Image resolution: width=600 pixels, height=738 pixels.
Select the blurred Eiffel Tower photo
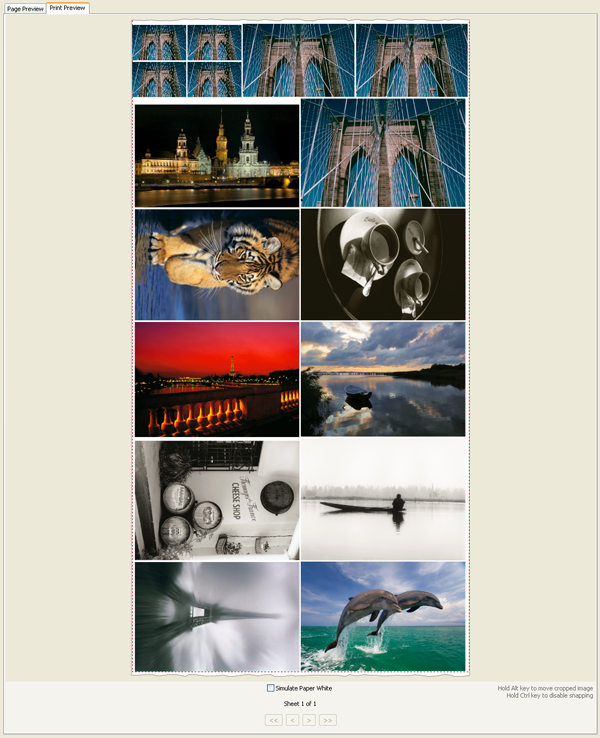217,616
